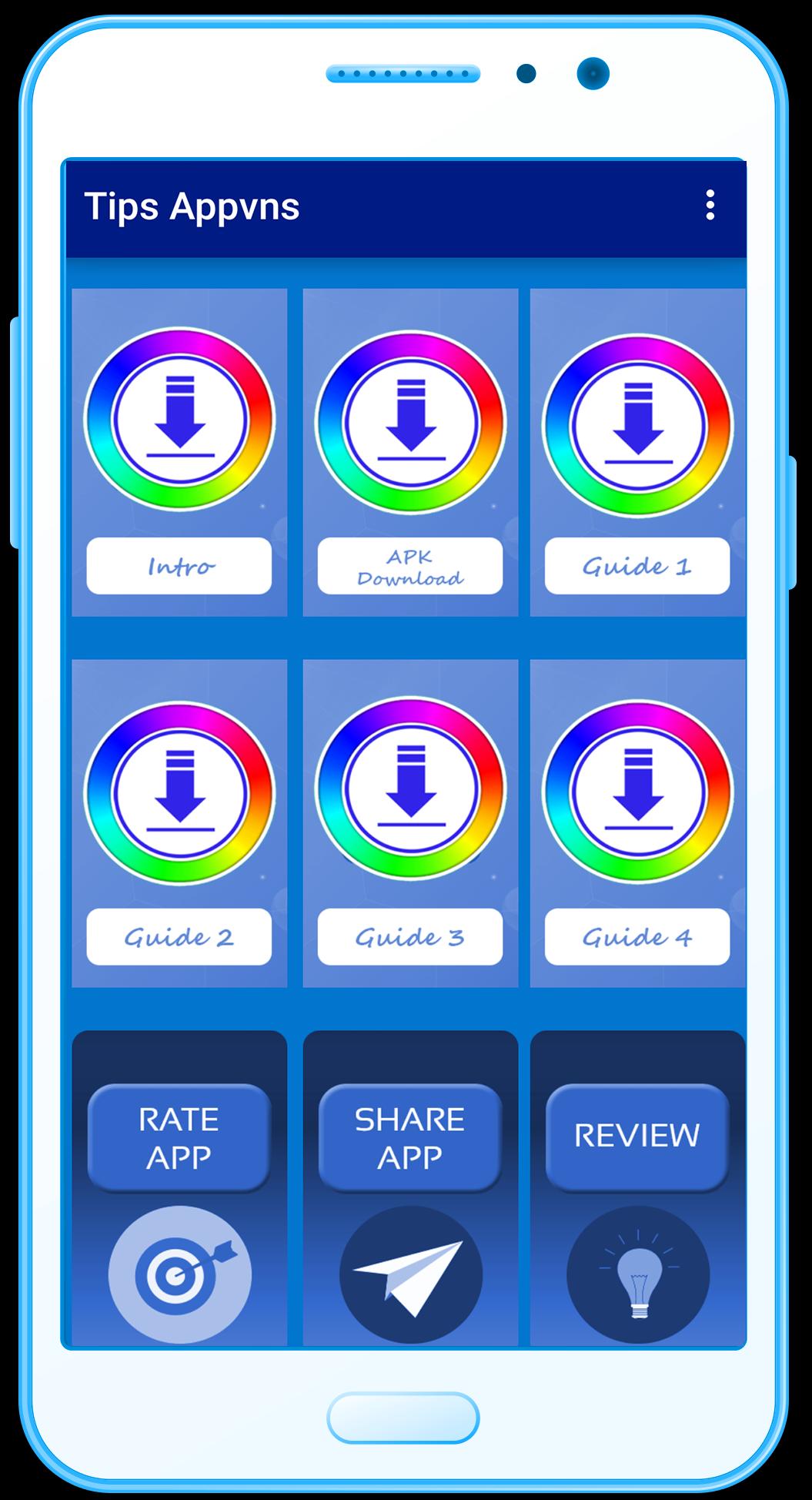Open the overflow menu
Screen dimensions: 812x1500
pos(710,206)
